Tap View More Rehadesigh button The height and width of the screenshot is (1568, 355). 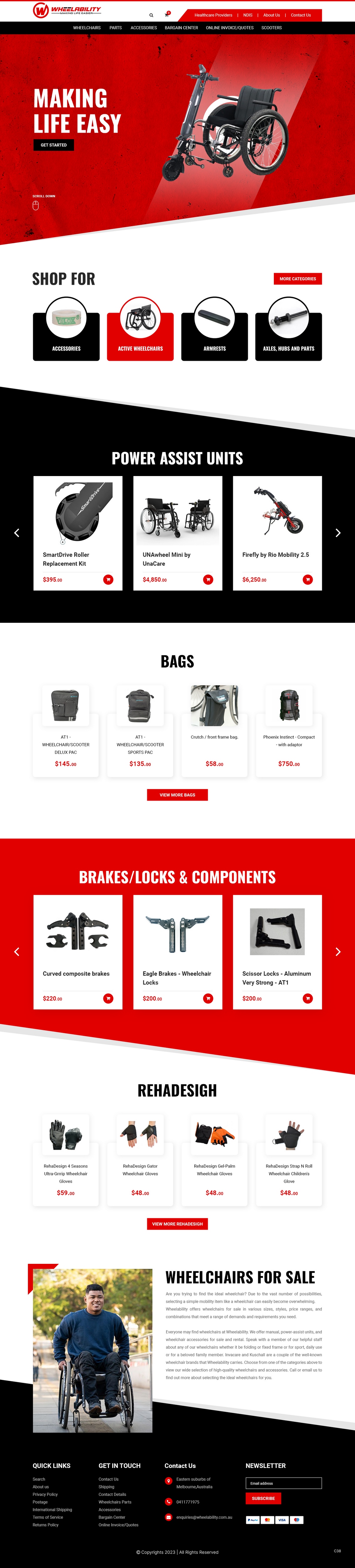177,1223
